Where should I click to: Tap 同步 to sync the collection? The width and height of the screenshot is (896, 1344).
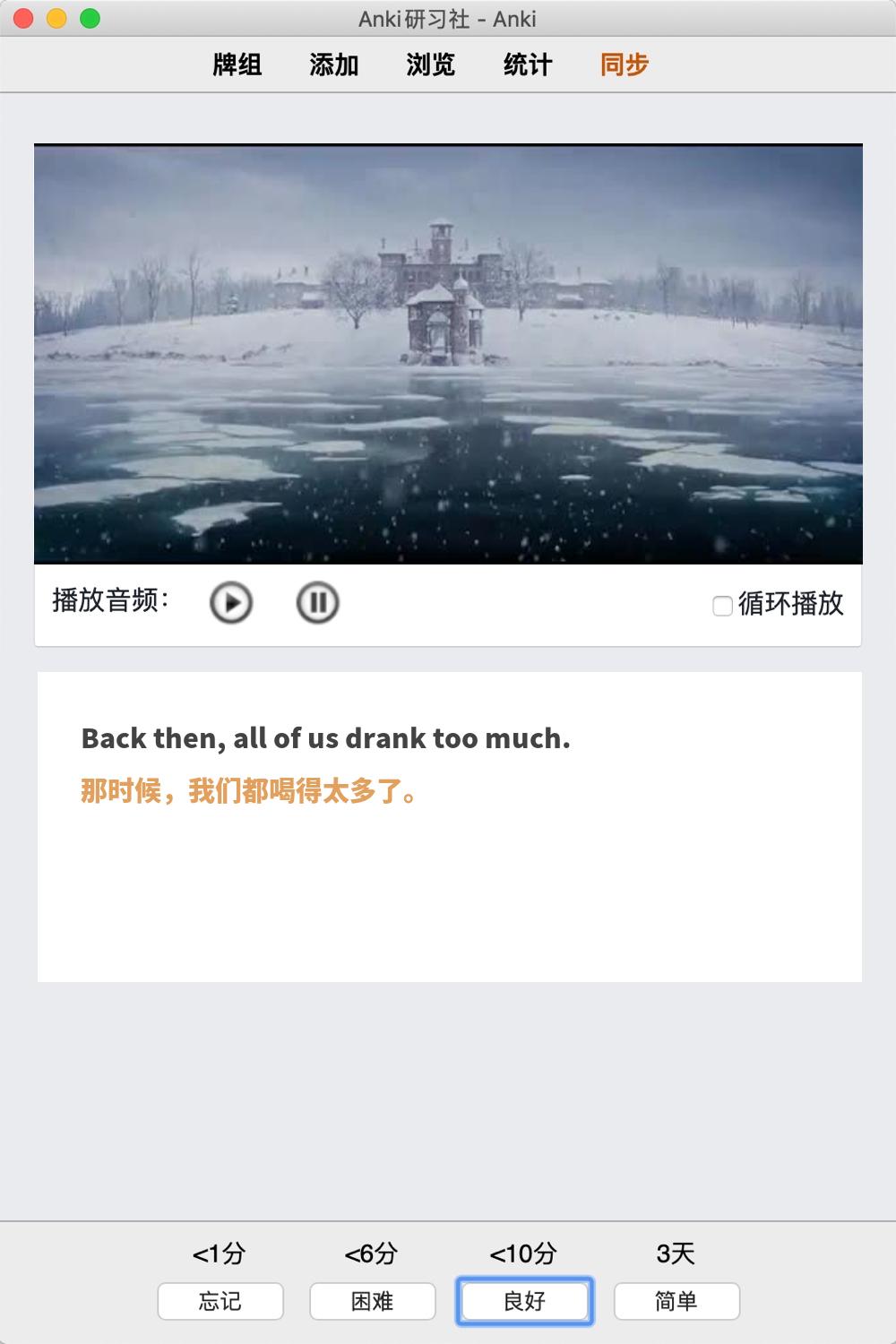pyautogui.click(x=625, y=65)
